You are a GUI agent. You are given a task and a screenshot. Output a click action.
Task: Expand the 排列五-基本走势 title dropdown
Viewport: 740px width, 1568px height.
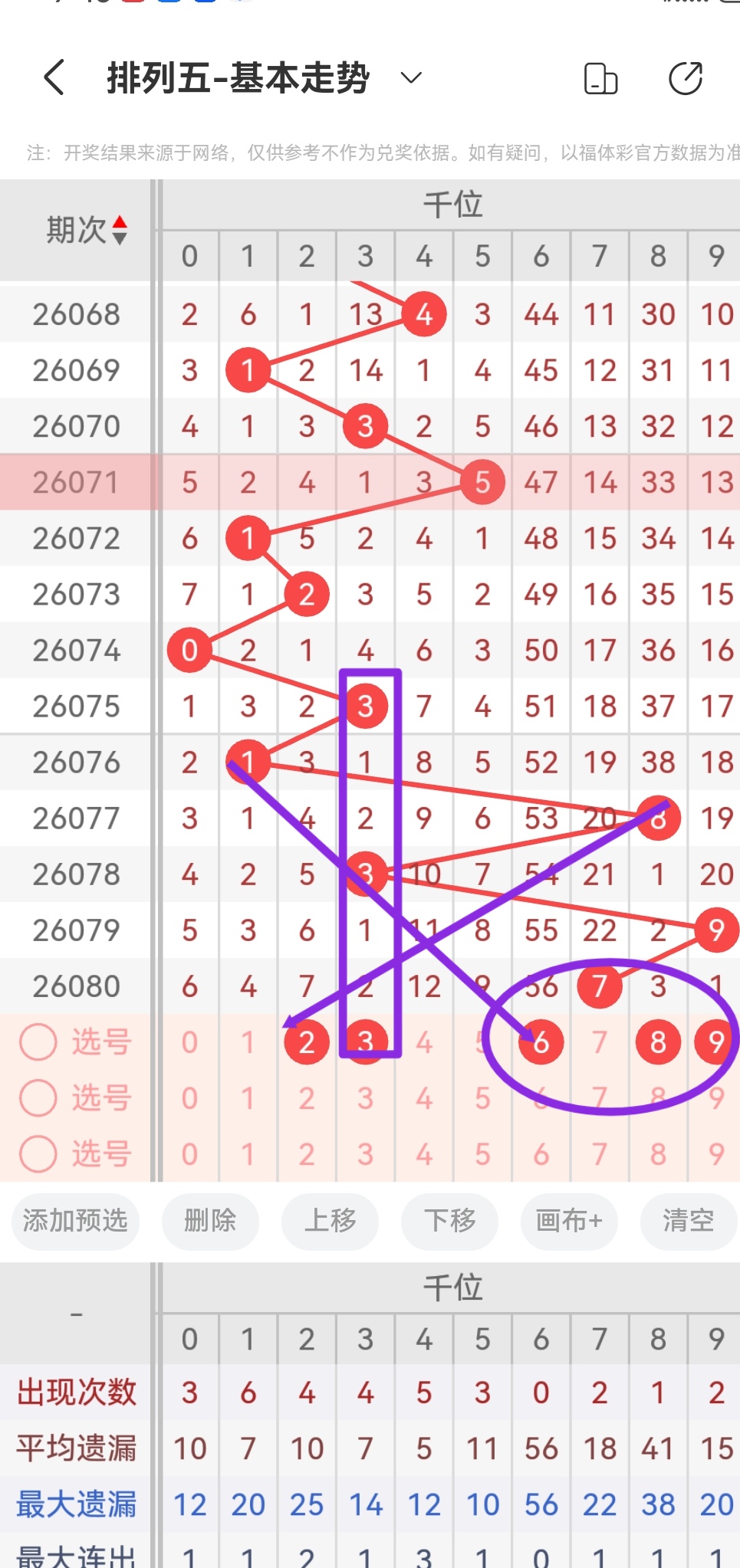point(412,77)
